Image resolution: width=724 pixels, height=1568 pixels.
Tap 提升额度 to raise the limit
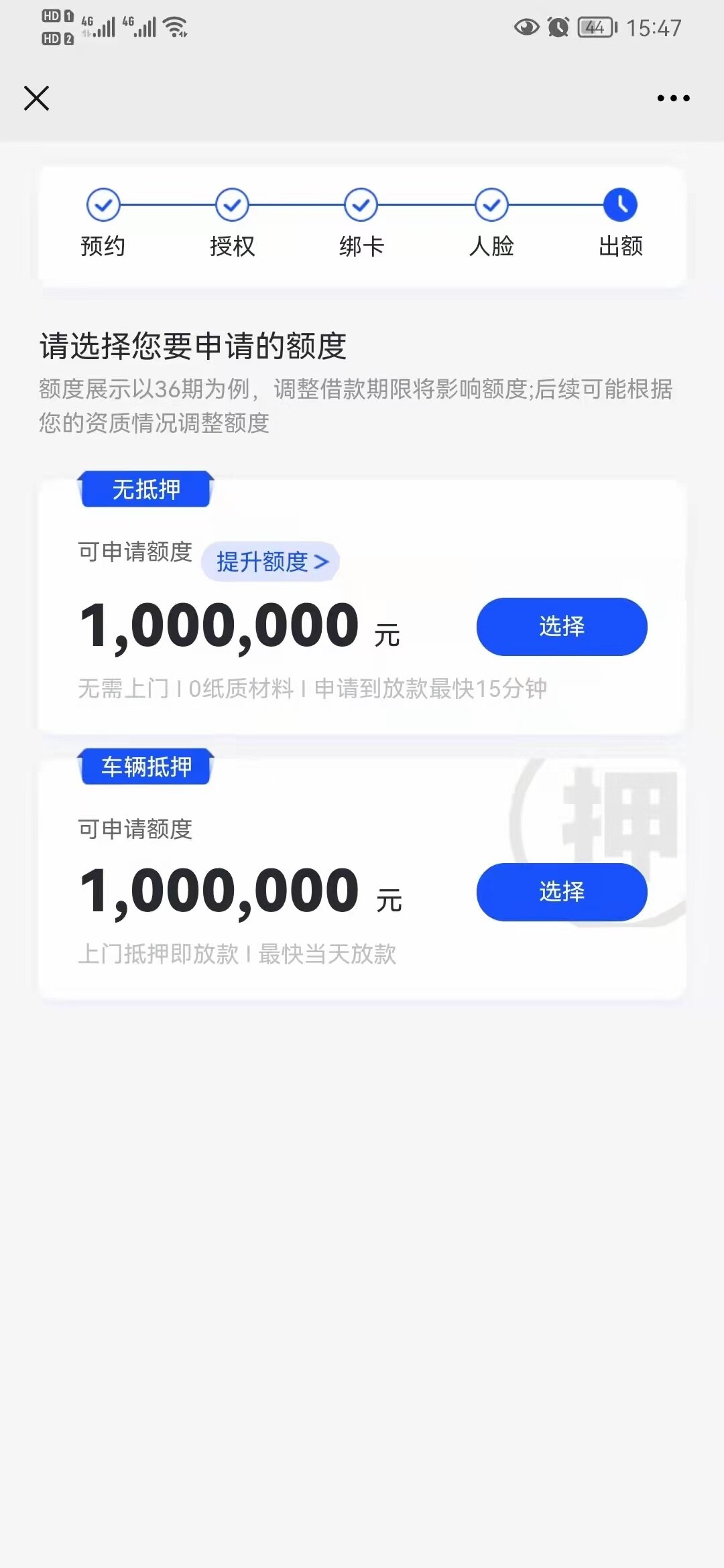pyautogui.click(x=271, y=562)
